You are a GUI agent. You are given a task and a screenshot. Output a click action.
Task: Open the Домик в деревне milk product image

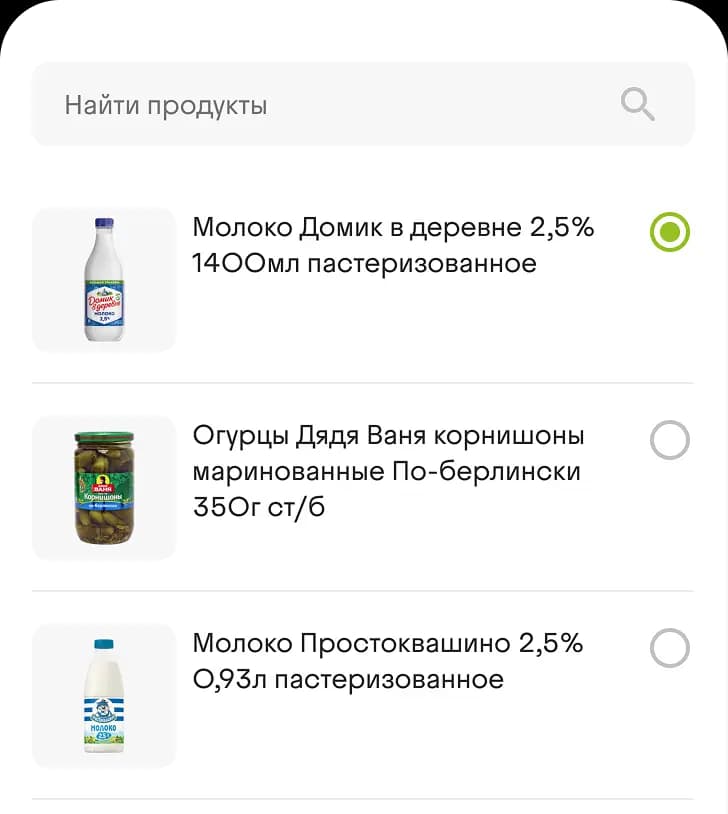104,280
